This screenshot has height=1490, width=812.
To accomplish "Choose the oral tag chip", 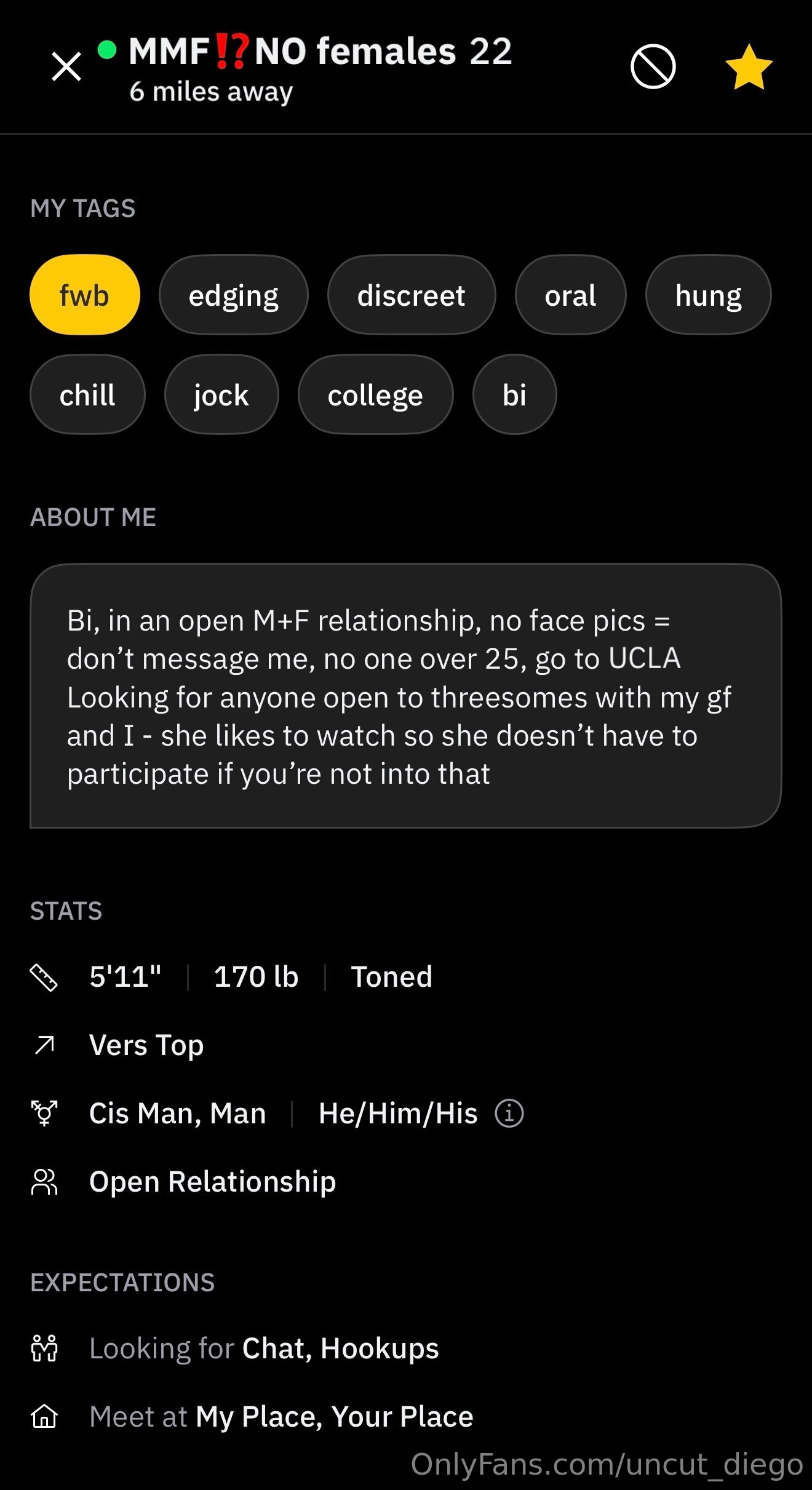I will coord(570,295).
